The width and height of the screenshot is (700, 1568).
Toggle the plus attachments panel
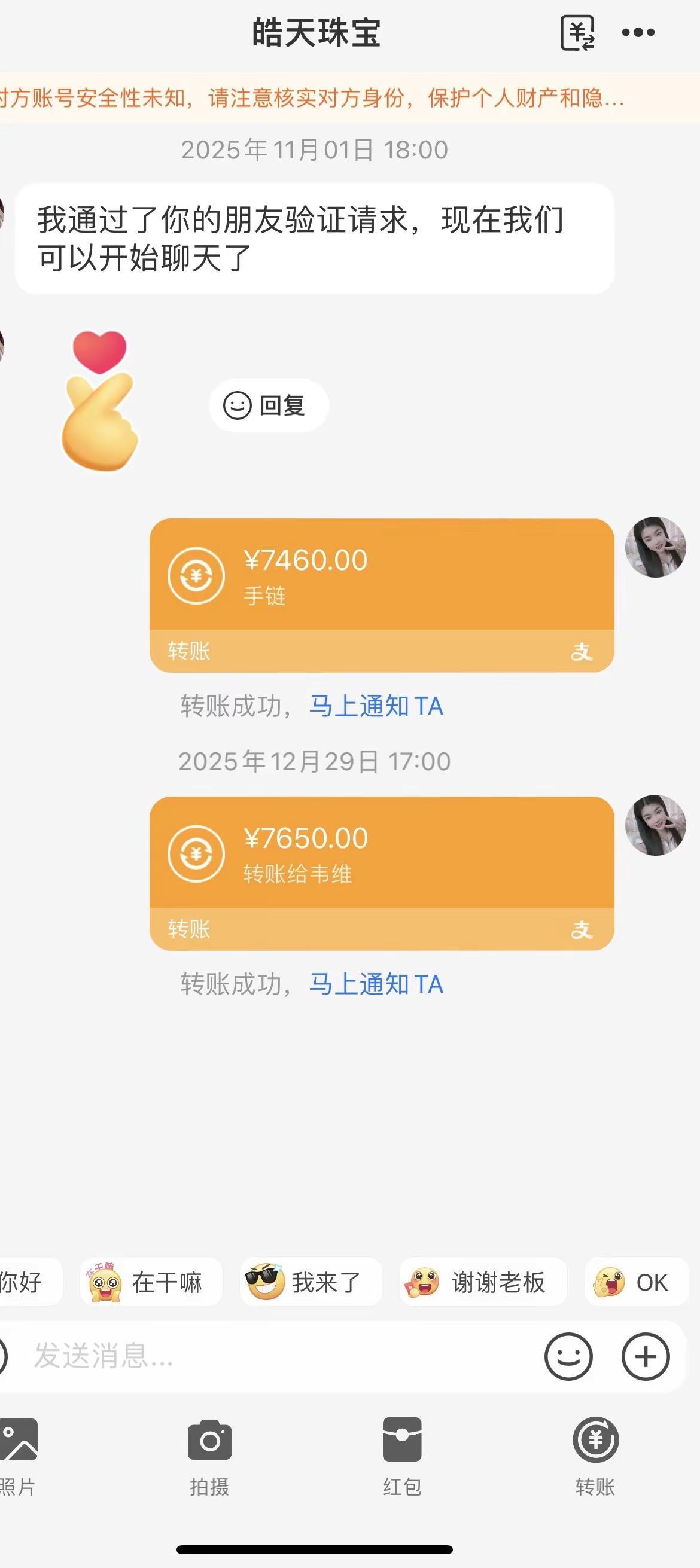[645, 1357]
